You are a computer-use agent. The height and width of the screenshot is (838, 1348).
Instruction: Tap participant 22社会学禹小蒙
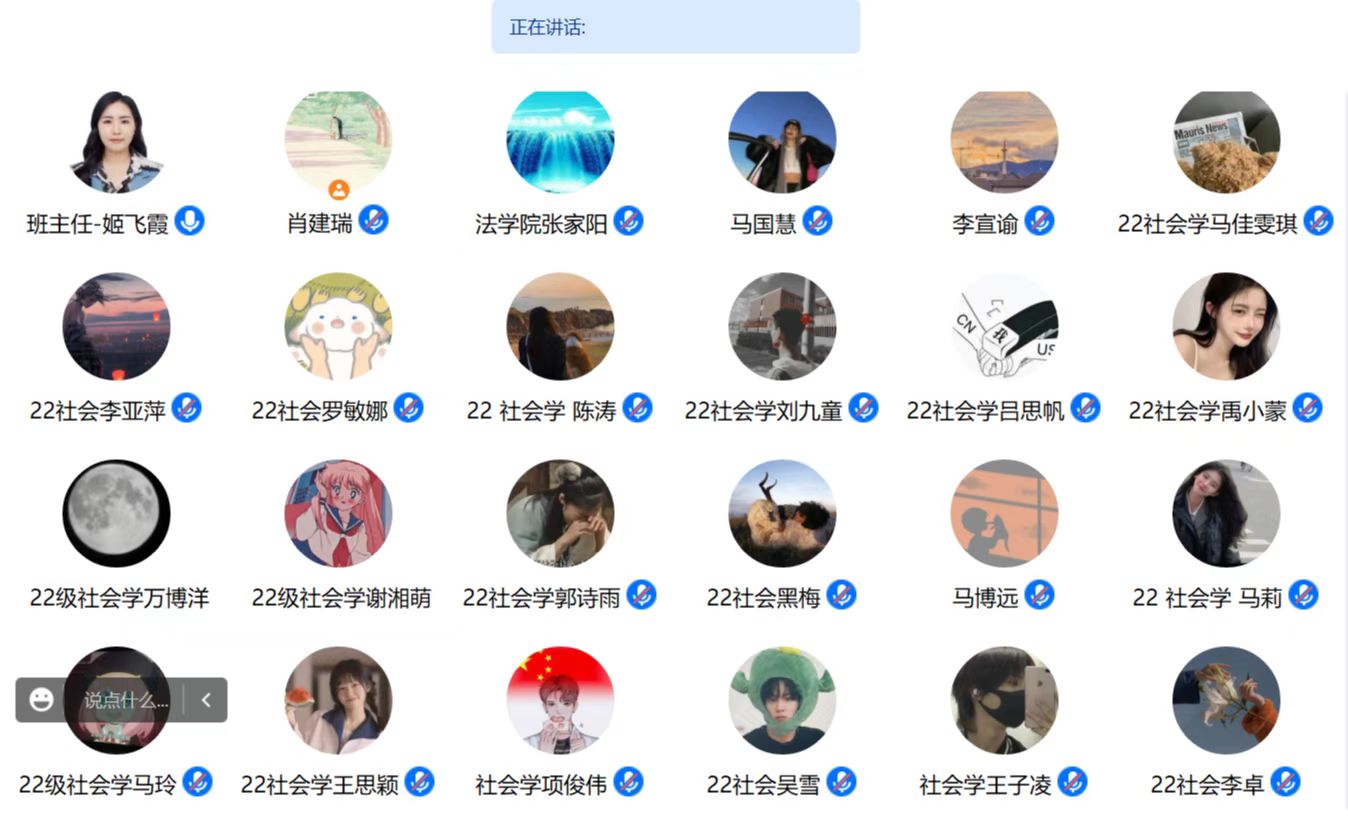coord(1226,326)
